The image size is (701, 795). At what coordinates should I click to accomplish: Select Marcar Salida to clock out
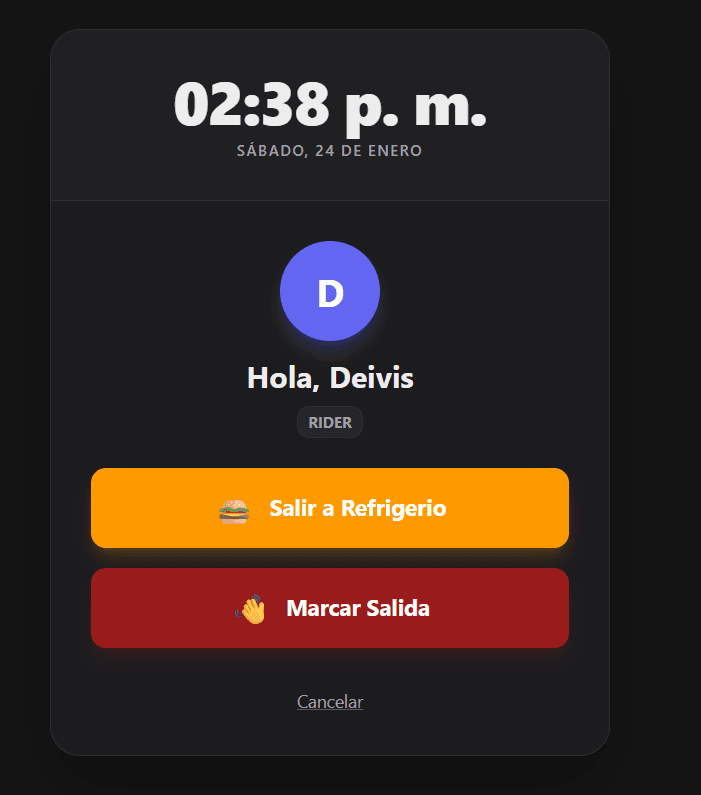330,608
